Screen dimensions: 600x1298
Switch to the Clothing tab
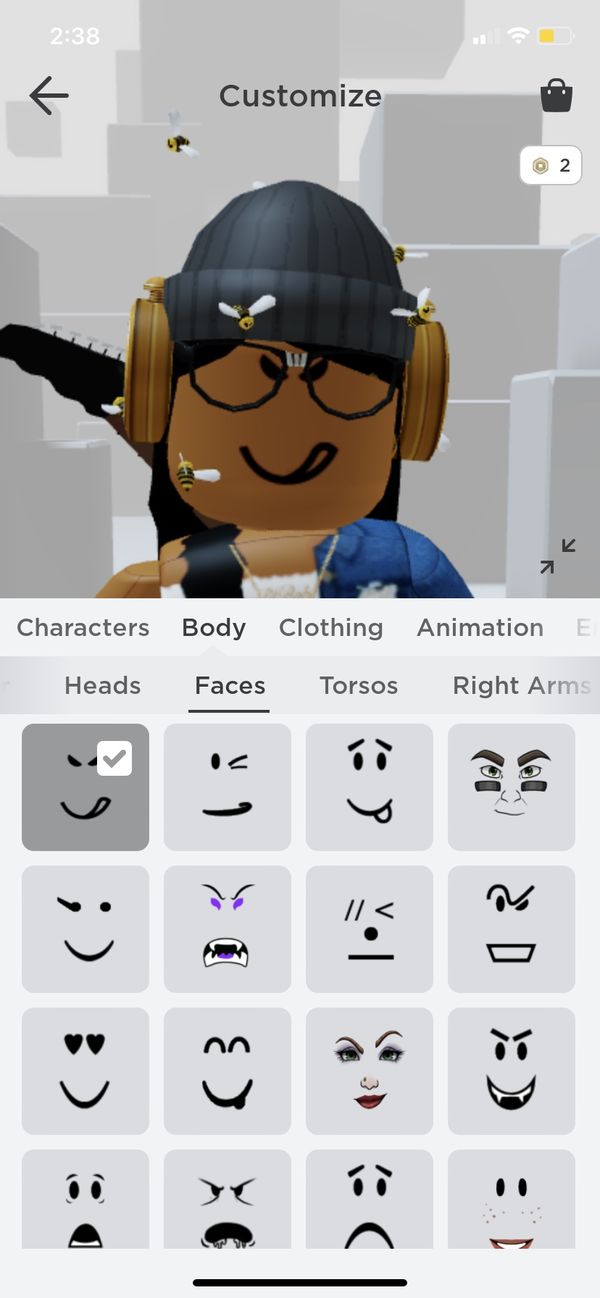(331, 628)
